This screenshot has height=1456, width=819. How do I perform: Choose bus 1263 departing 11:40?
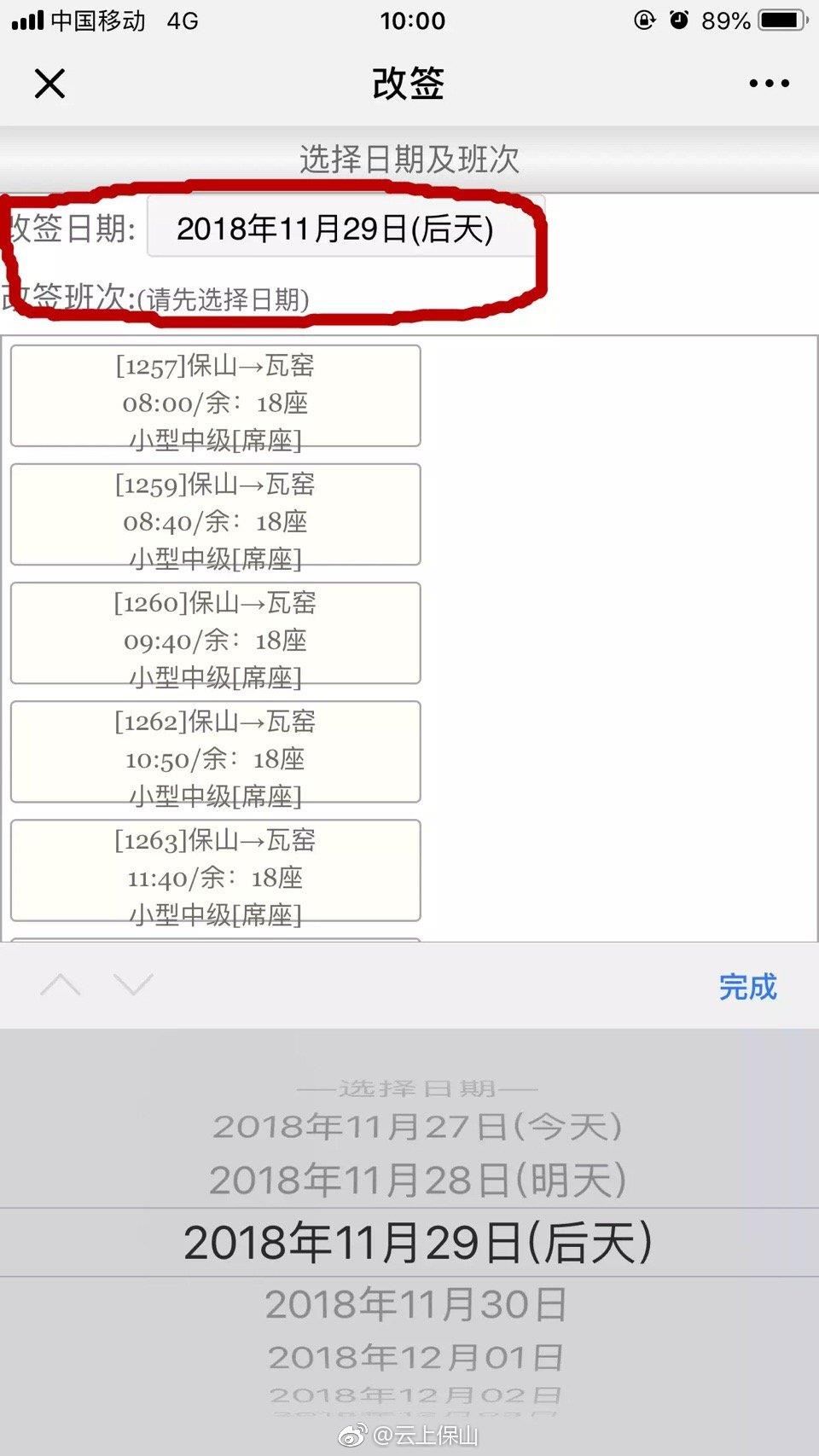pos(215,870)
